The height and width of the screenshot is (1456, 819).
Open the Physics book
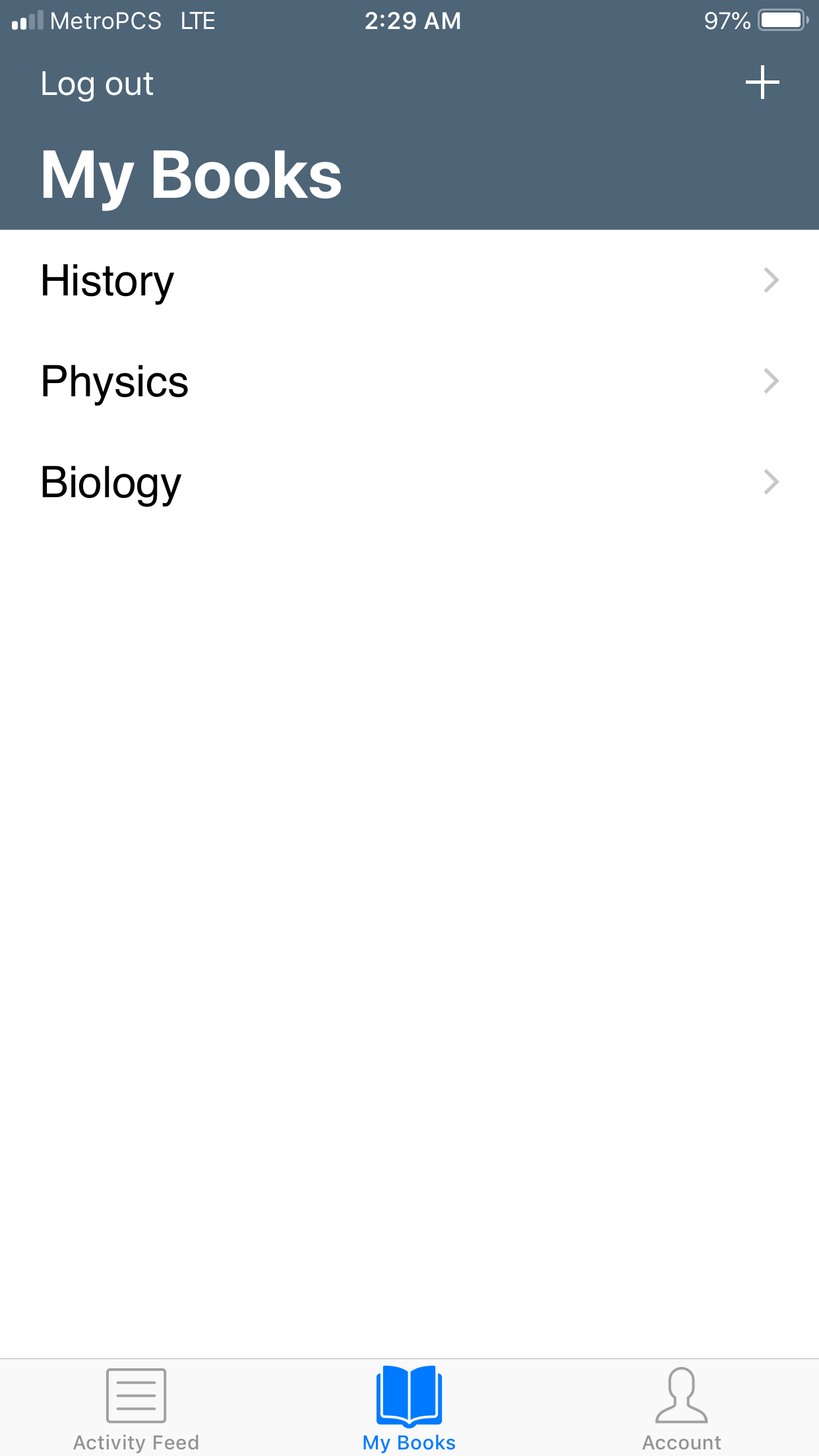[x=409, y=382]
